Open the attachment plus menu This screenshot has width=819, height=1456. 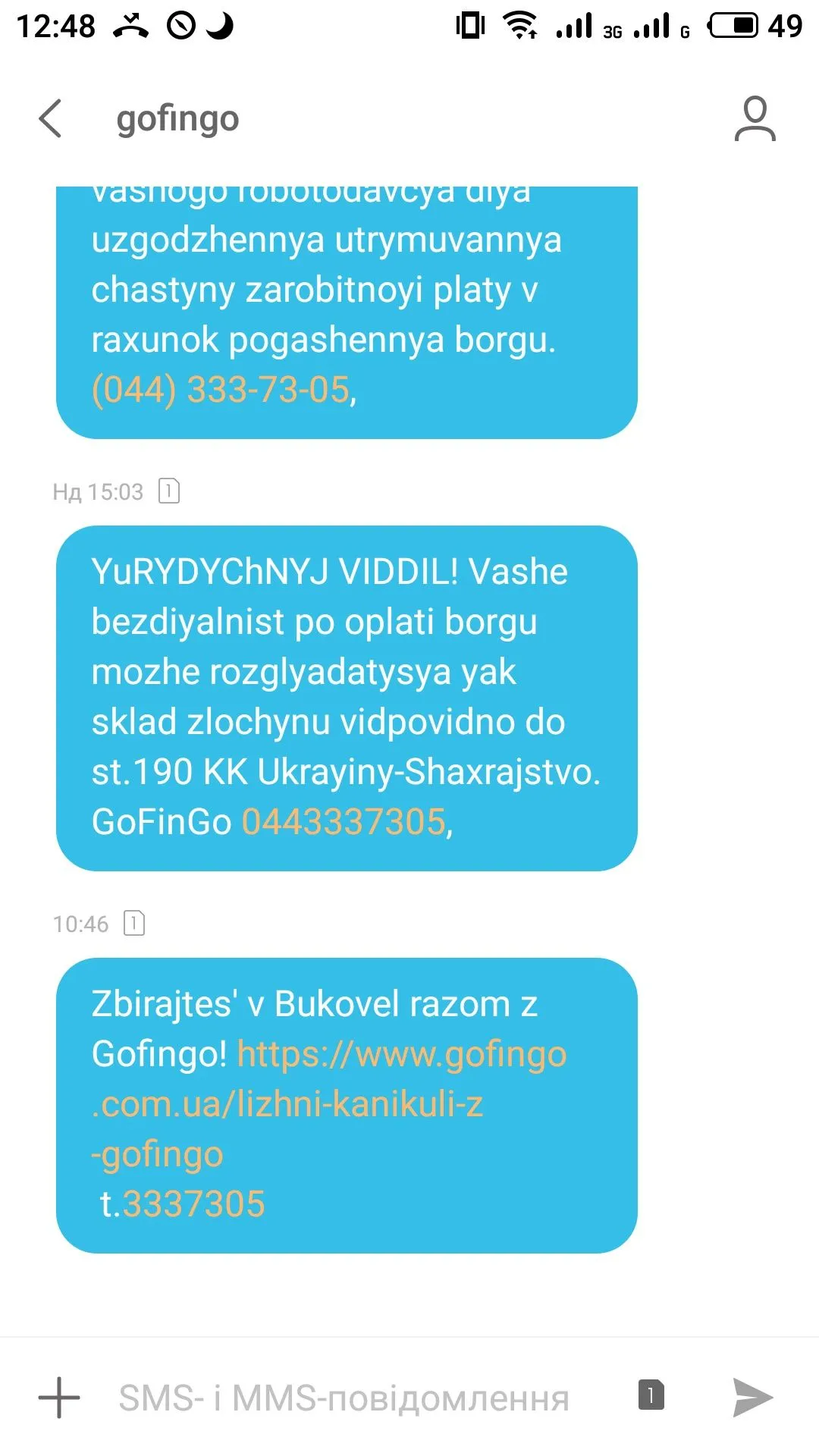59,1398
